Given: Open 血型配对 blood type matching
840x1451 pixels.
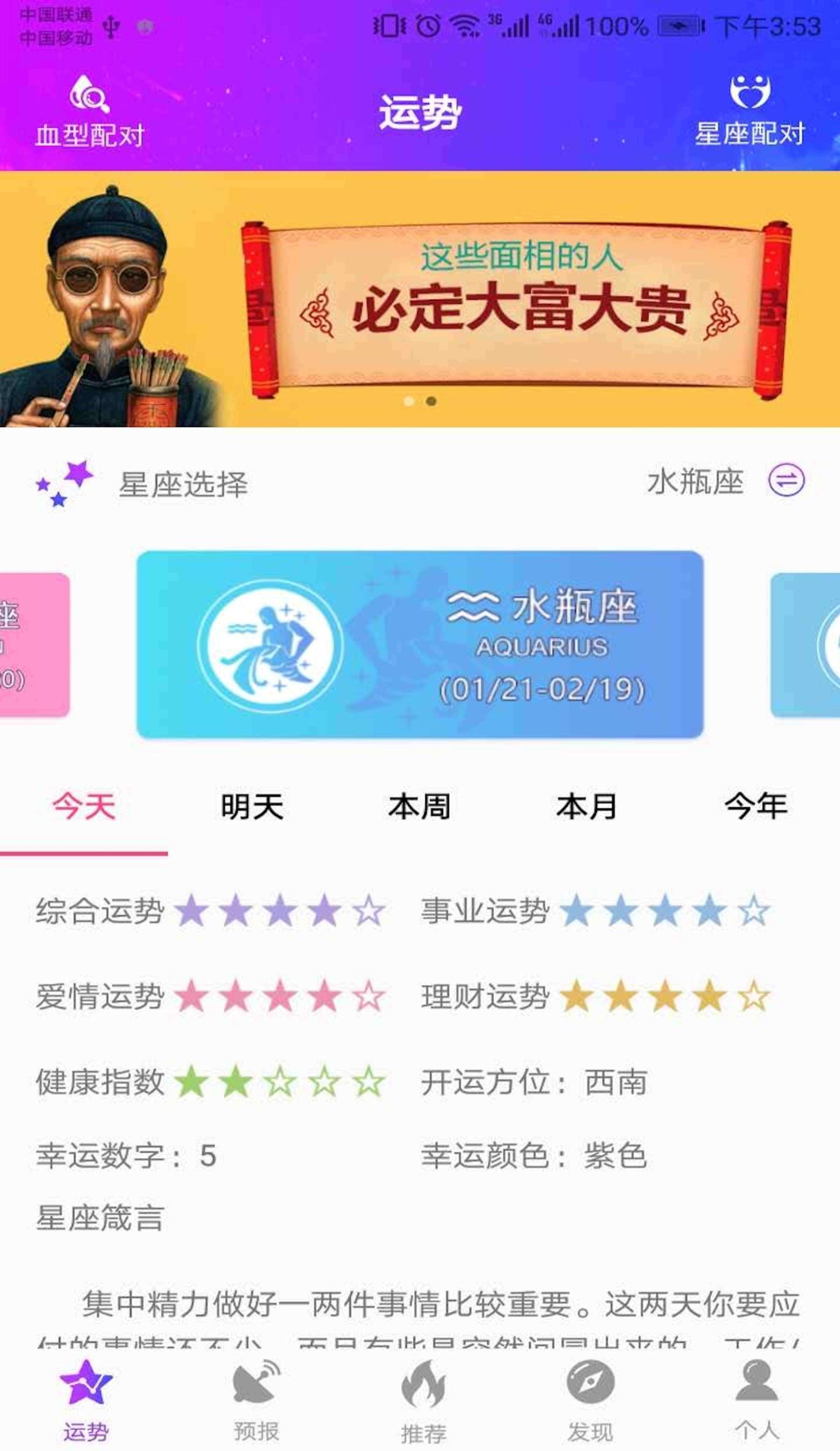Looking at the screenshot, I should 90,111.
